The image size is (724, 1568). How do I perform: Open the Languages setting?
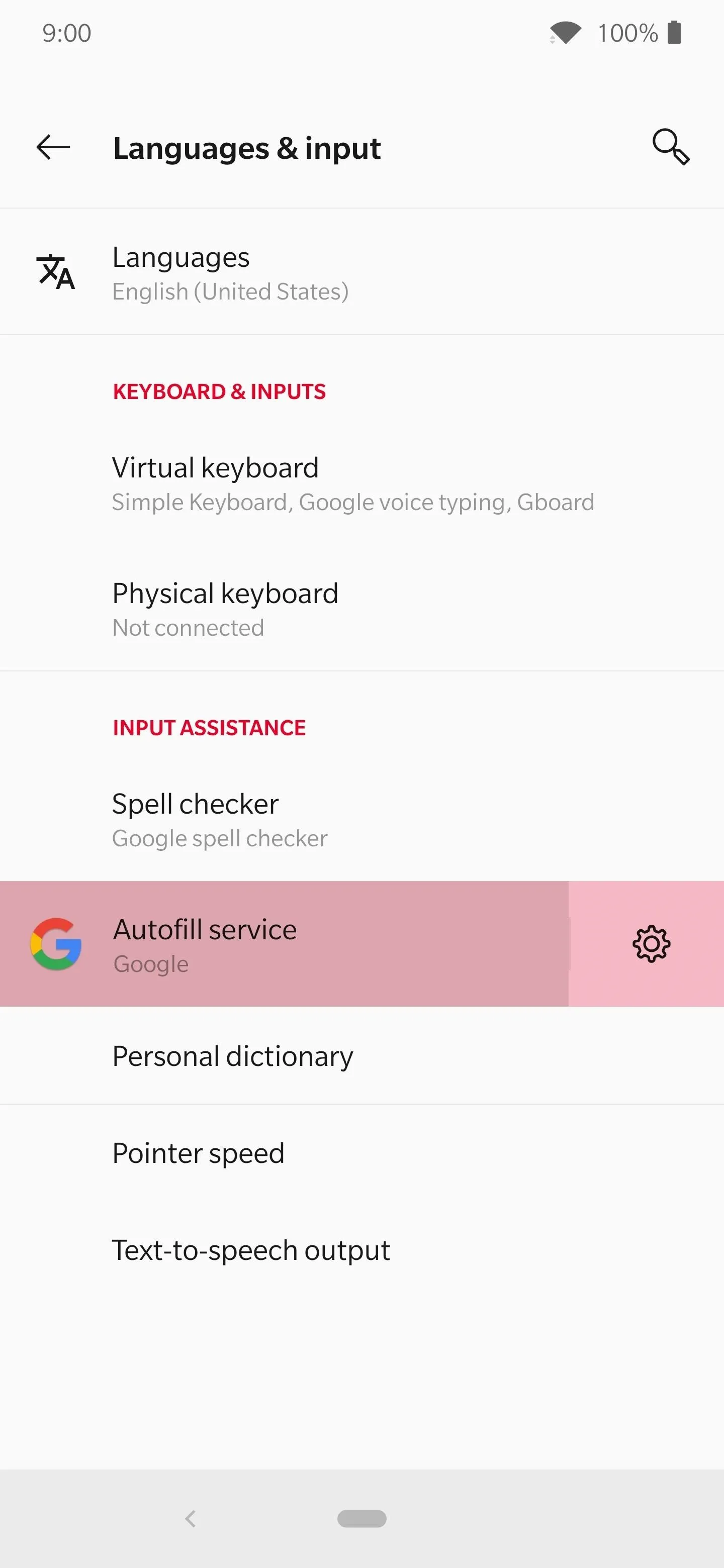point(361,272)
